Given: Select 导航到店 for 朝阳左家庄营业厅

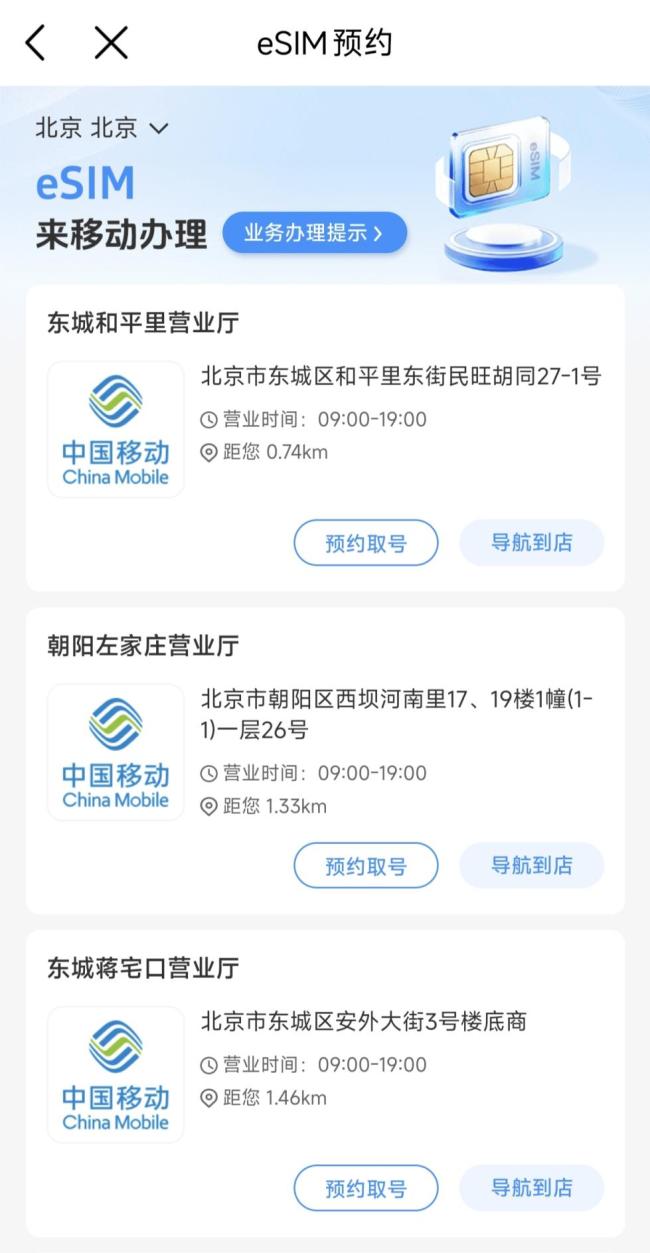Looking at the screenshot, I should [x=531, y=866].
